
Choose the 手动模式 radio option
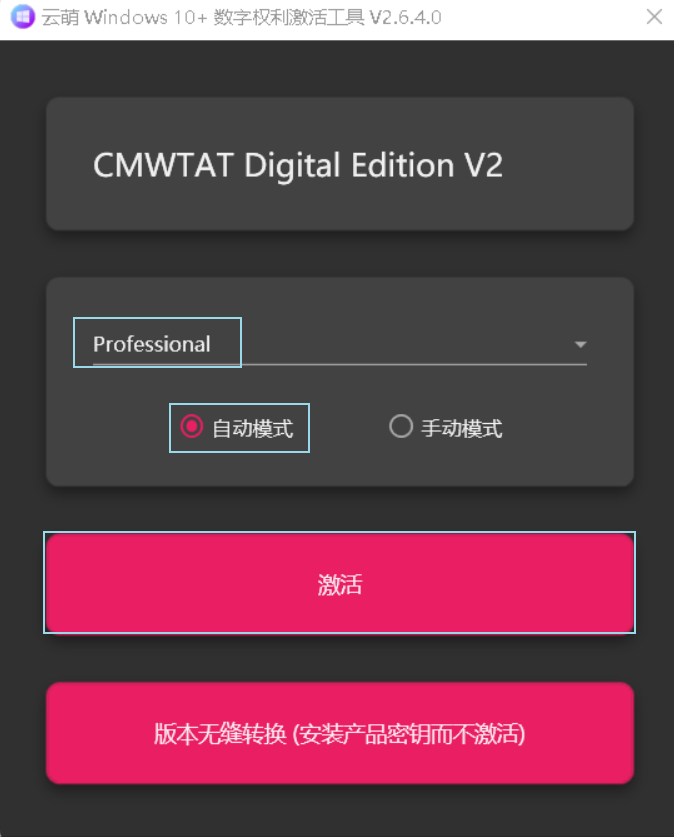401,427
